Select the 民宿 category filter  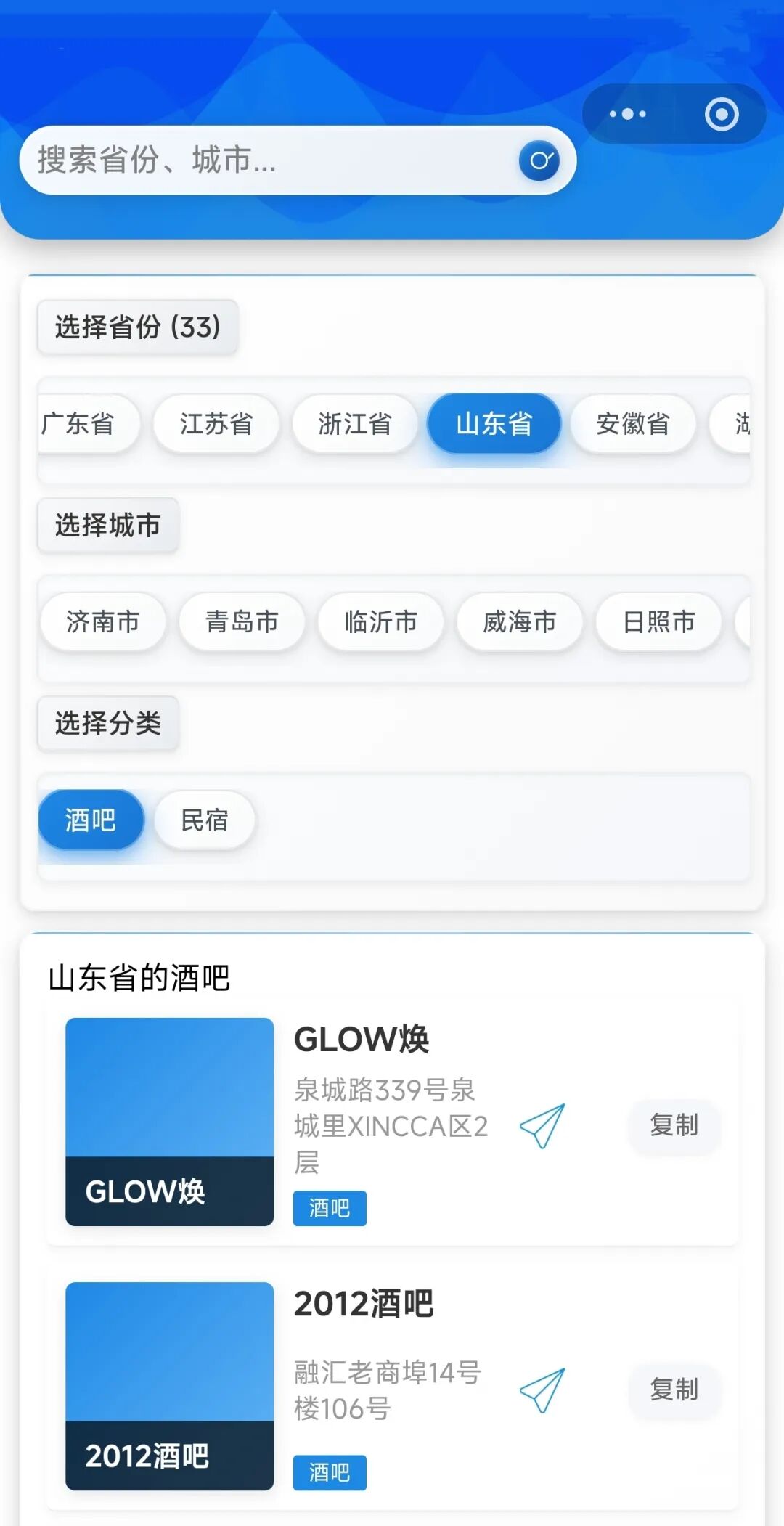tap(203, 820)
